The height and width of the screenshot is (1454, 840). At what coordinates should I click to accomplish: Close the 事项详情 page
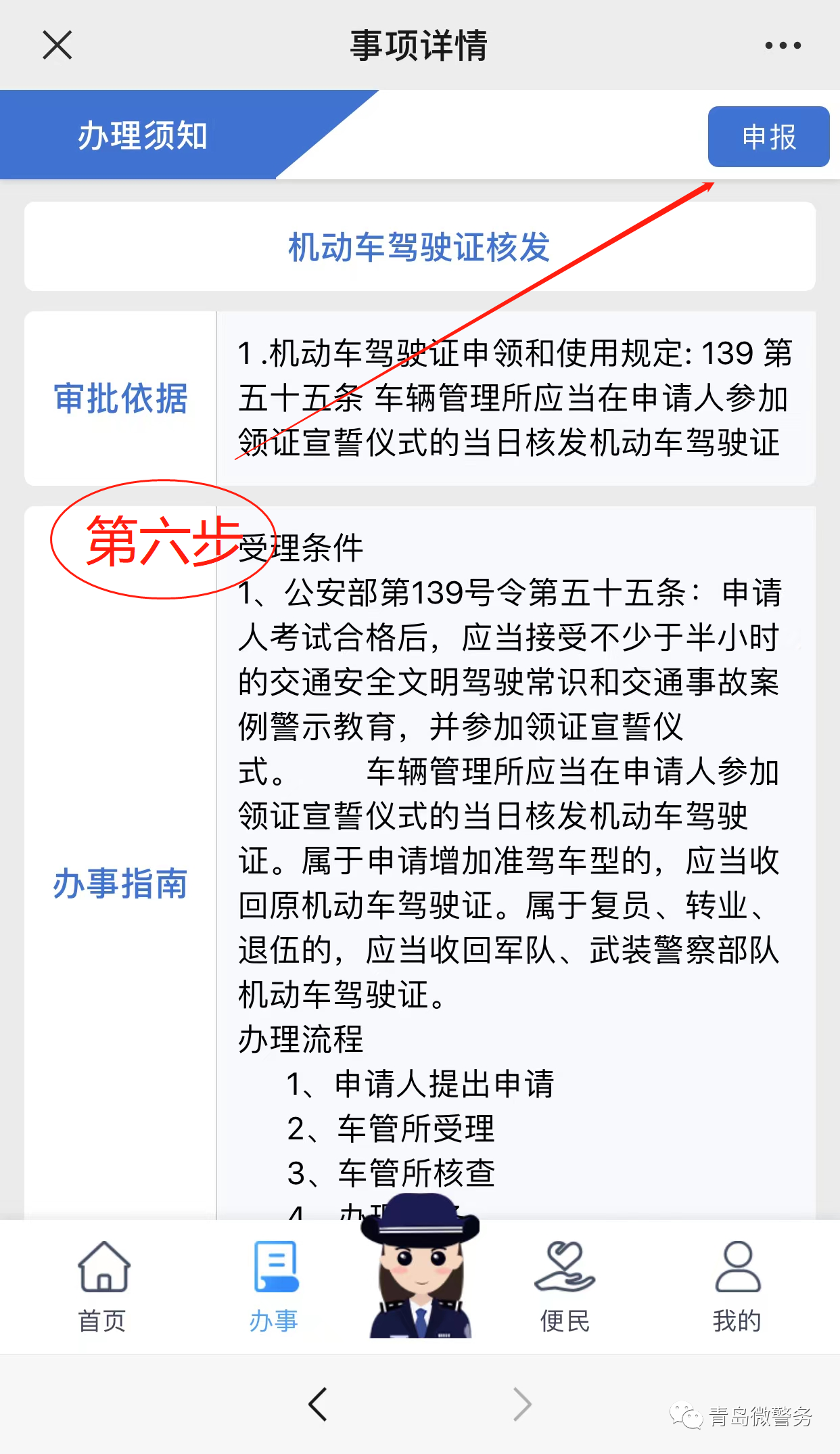pyautogui.click(x=57, y=45)
